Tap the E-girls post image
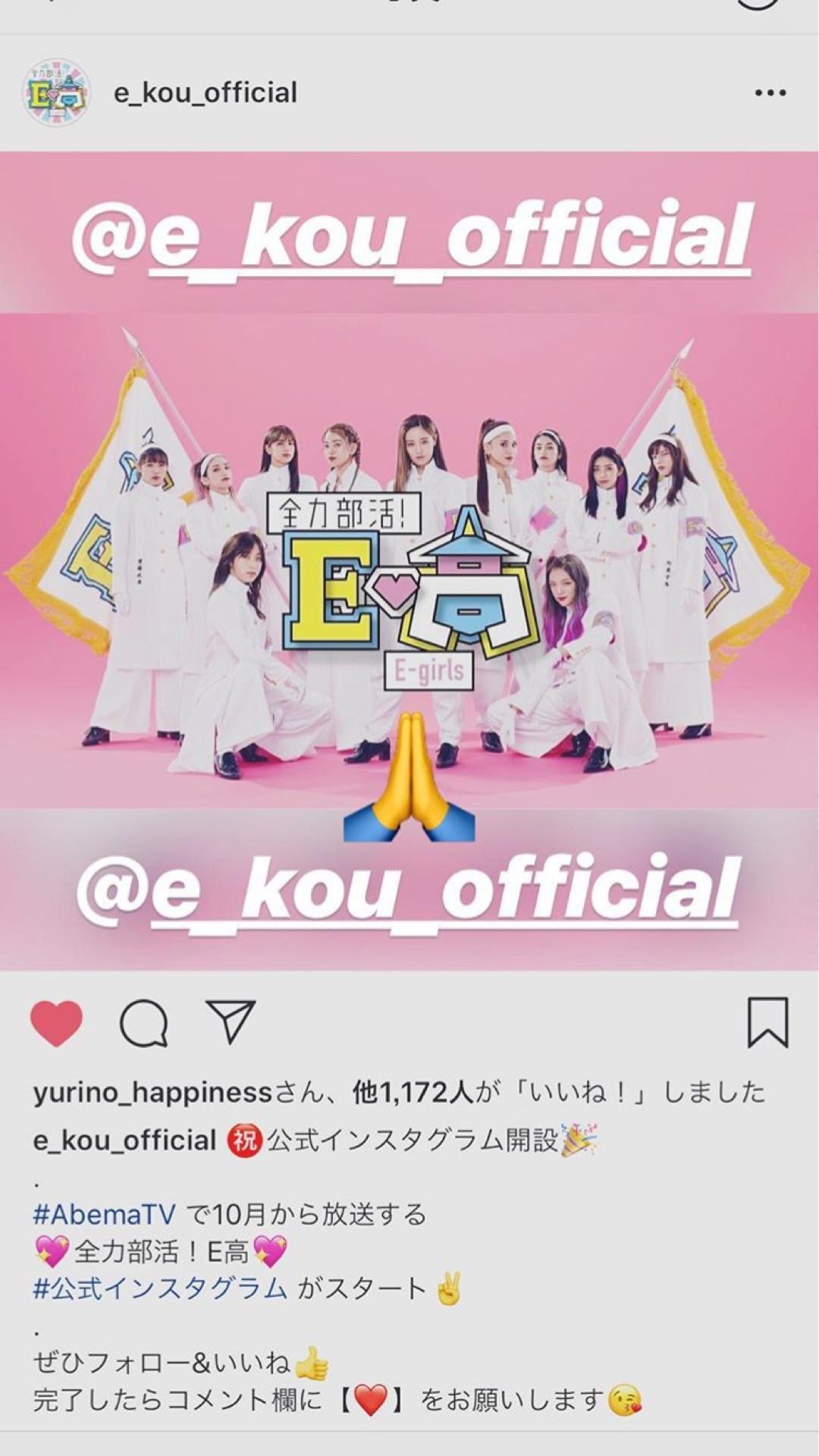Viewport: 819px width, 1456px height. click(x=409, y=561)
